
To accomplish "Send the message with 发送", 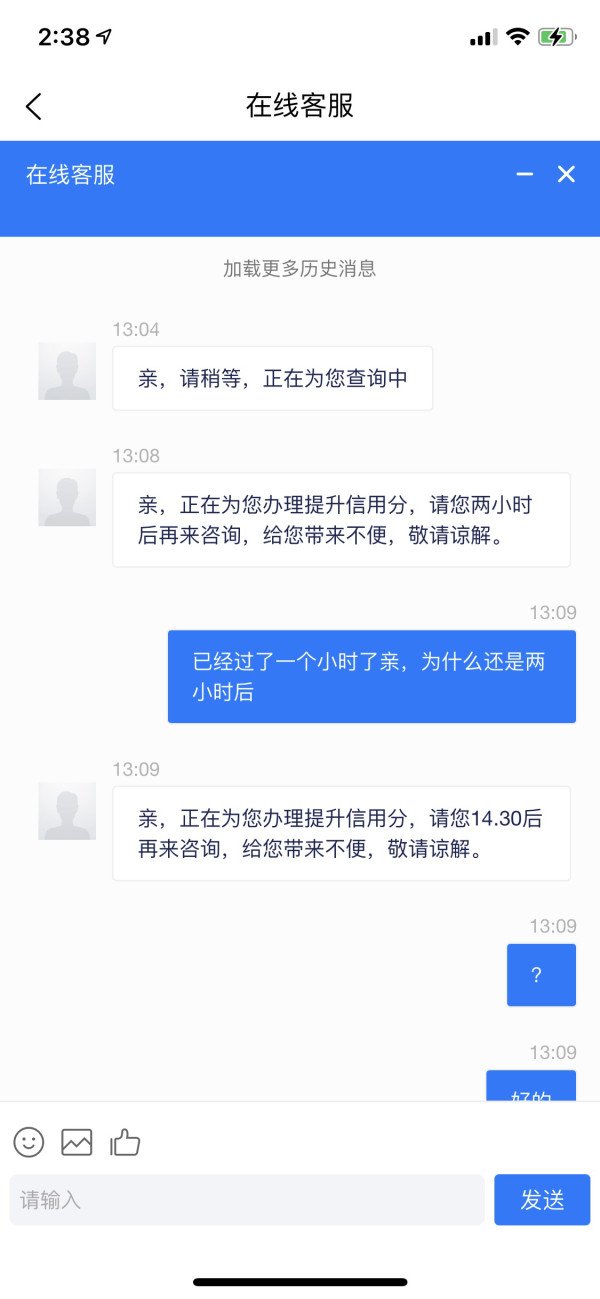I will click(x=542, y=1200).
